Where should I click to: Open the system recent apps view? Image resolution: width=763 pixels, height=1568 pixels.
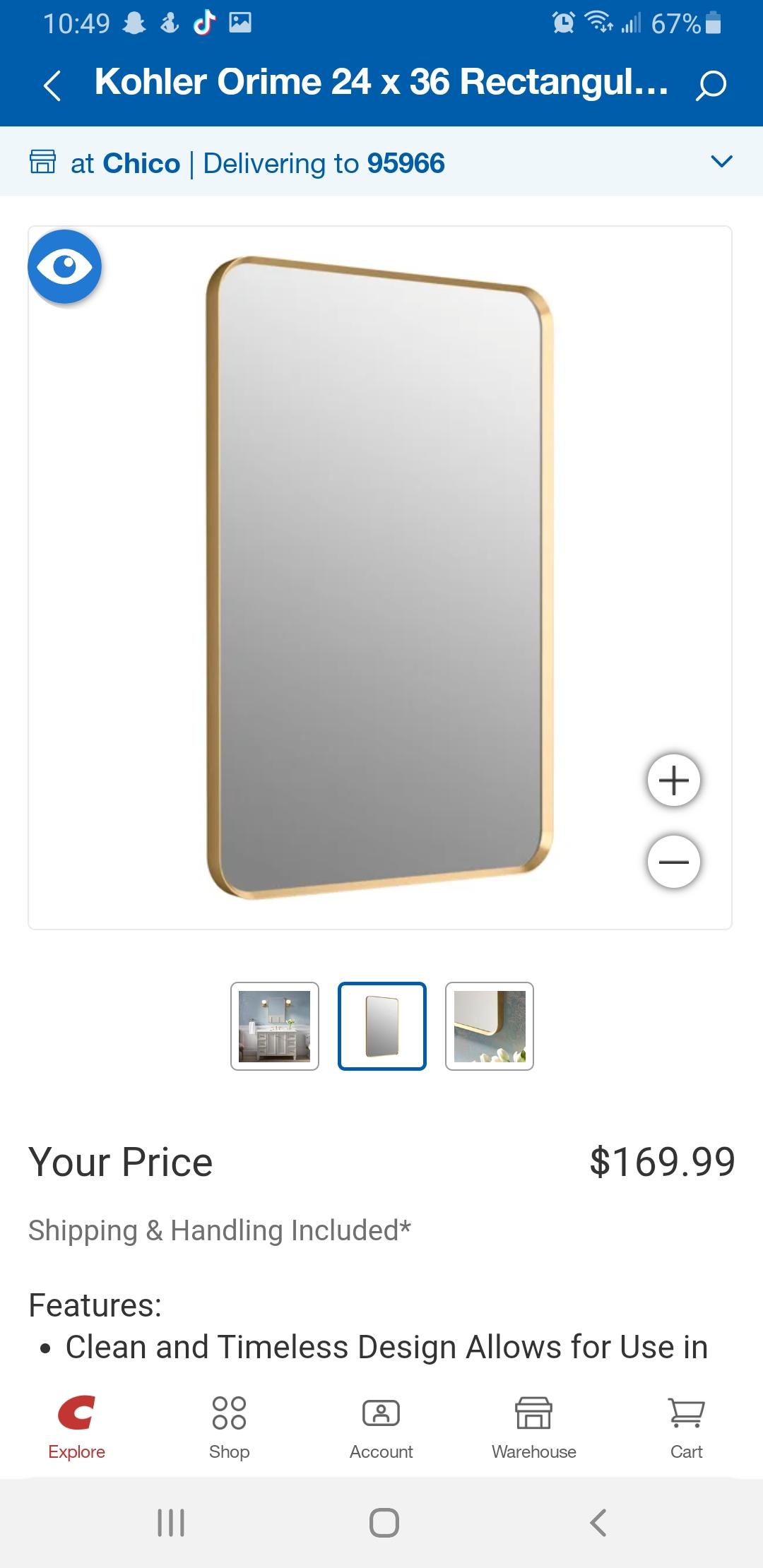coord(171,1523)
